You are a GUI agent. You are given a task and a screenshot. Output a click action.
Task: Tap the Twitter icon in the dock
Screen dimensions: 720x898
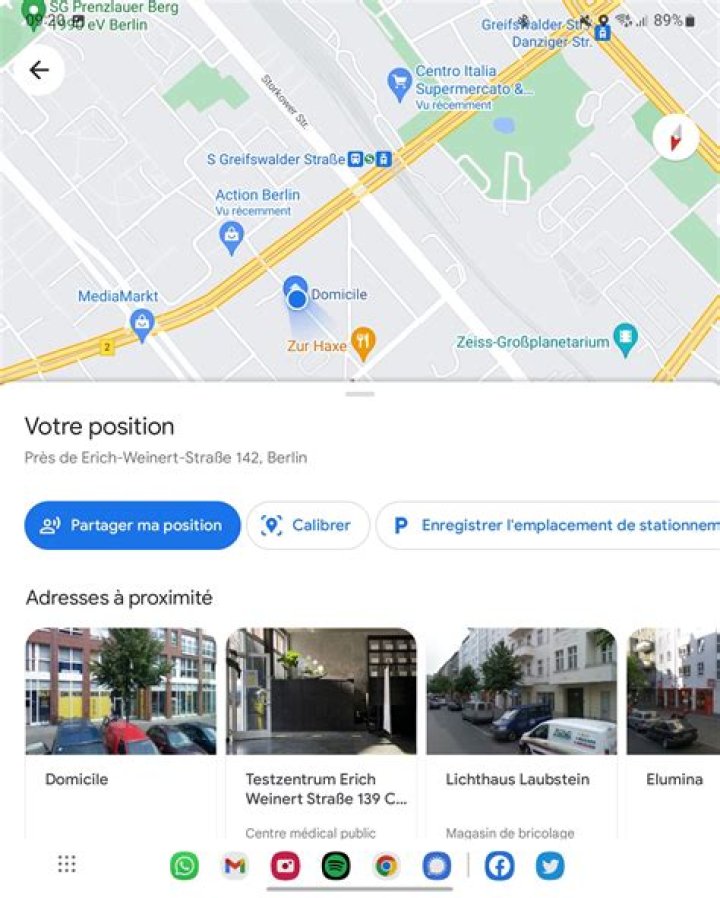coord(549,864)
